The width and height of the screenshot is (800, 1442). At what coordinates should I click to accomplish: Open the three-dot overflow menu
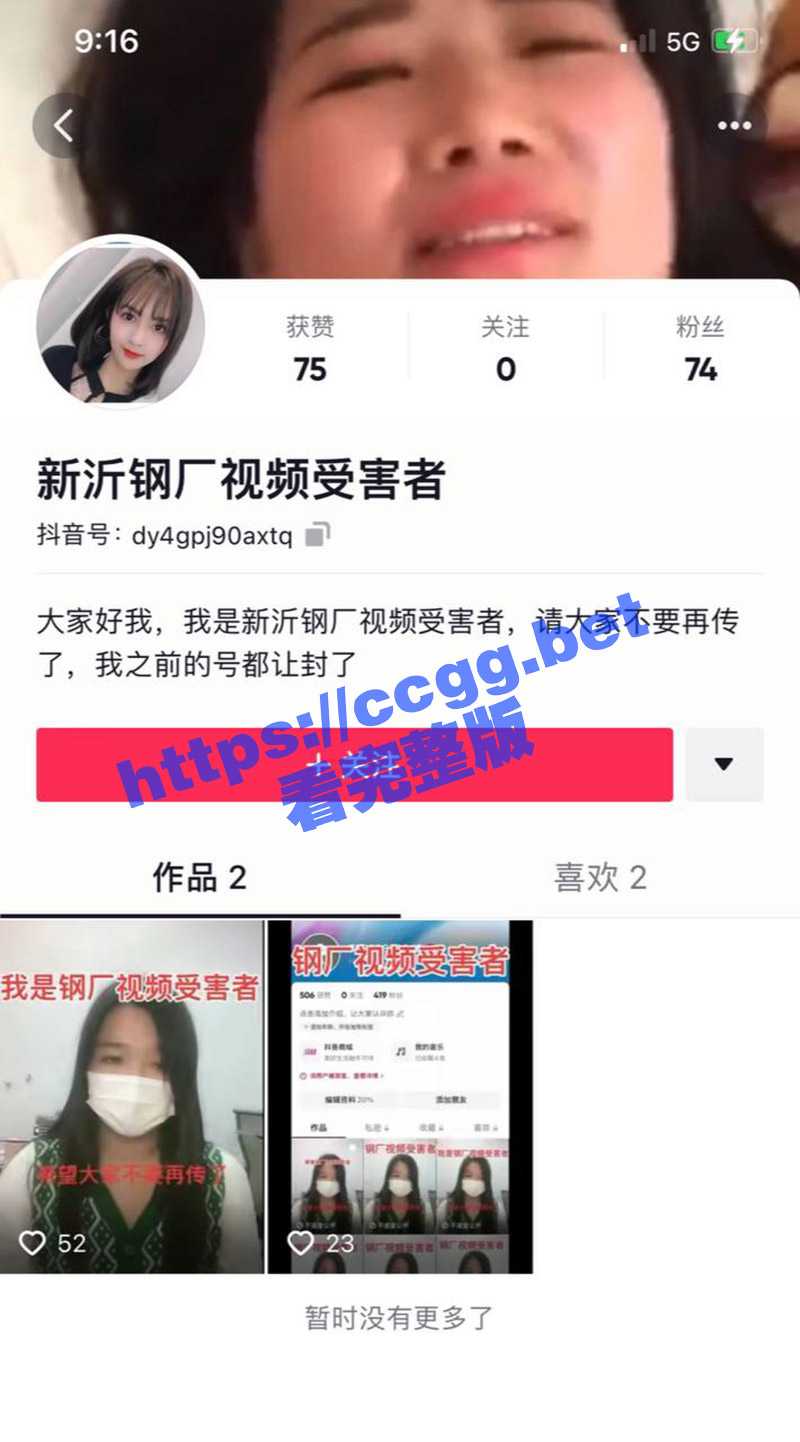734,126
